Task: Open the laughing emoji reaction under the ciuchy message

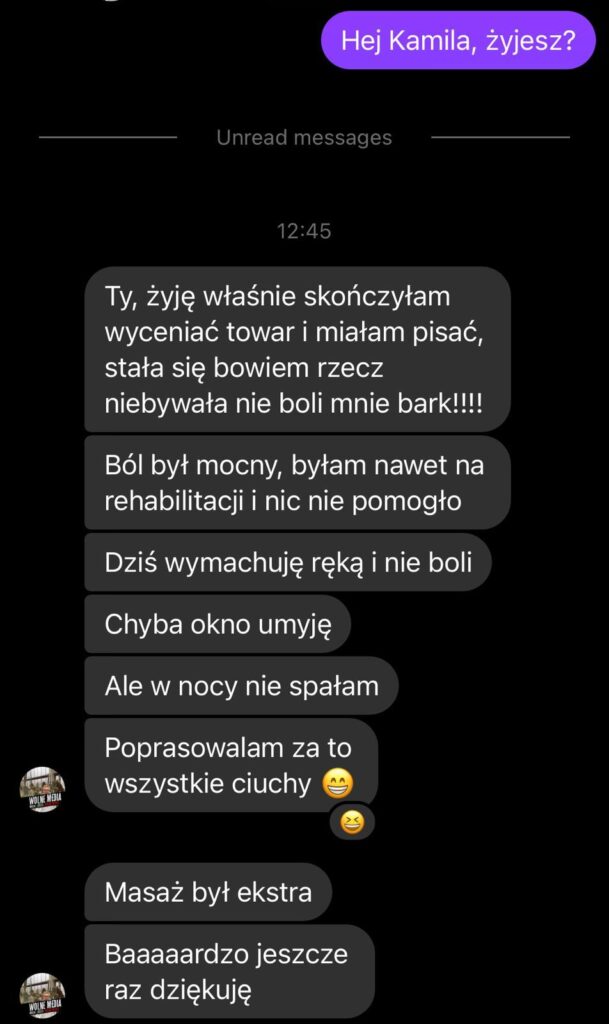Action: tap(351, 823)
